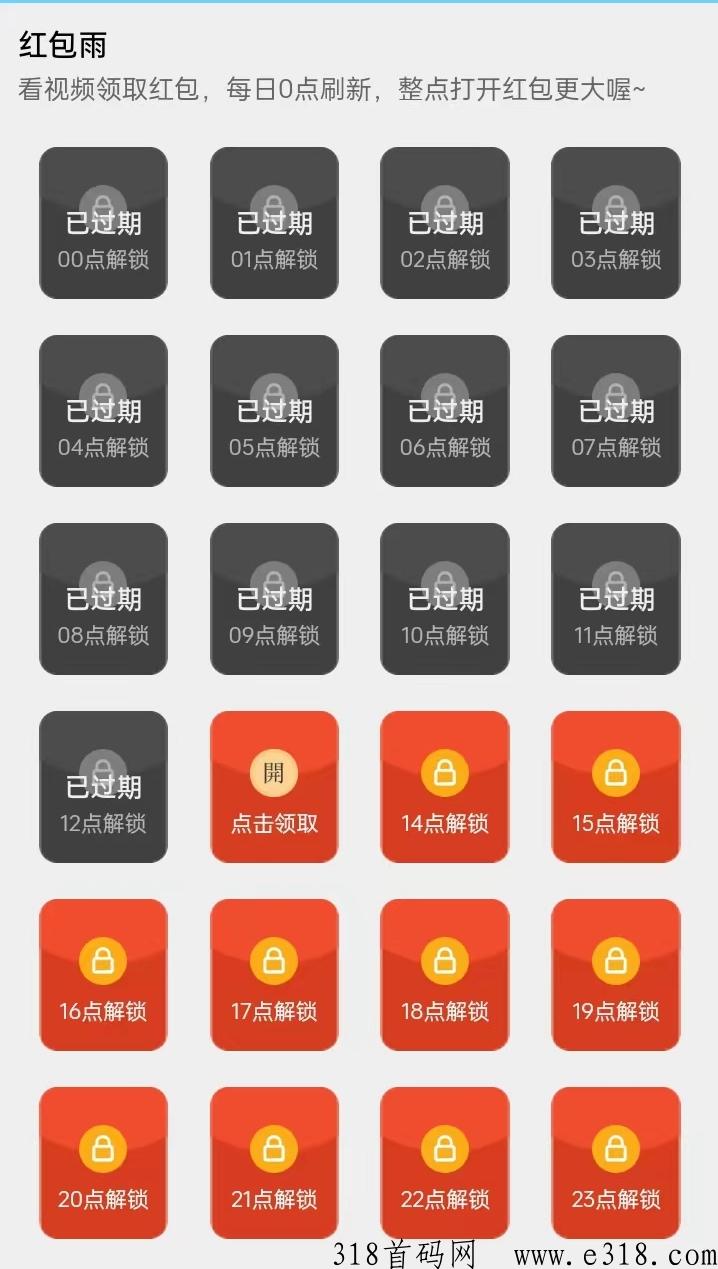The width and height of the screenshot is (718, 1269).
Task: Open the 16点解锁 red packet
Action: coord(103,975)
